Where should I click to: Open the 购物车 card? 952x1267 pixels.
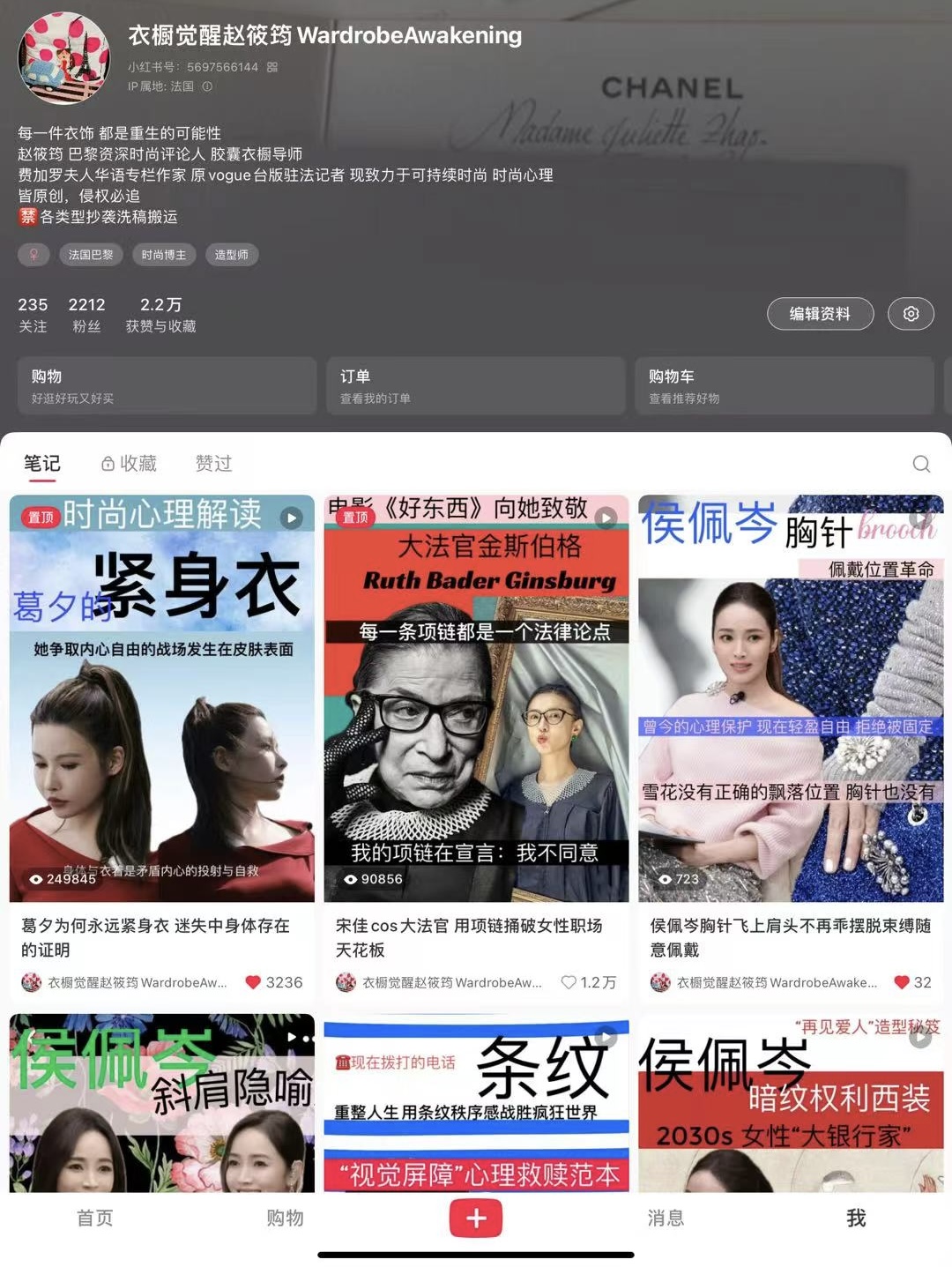click(x=784, y=386)
